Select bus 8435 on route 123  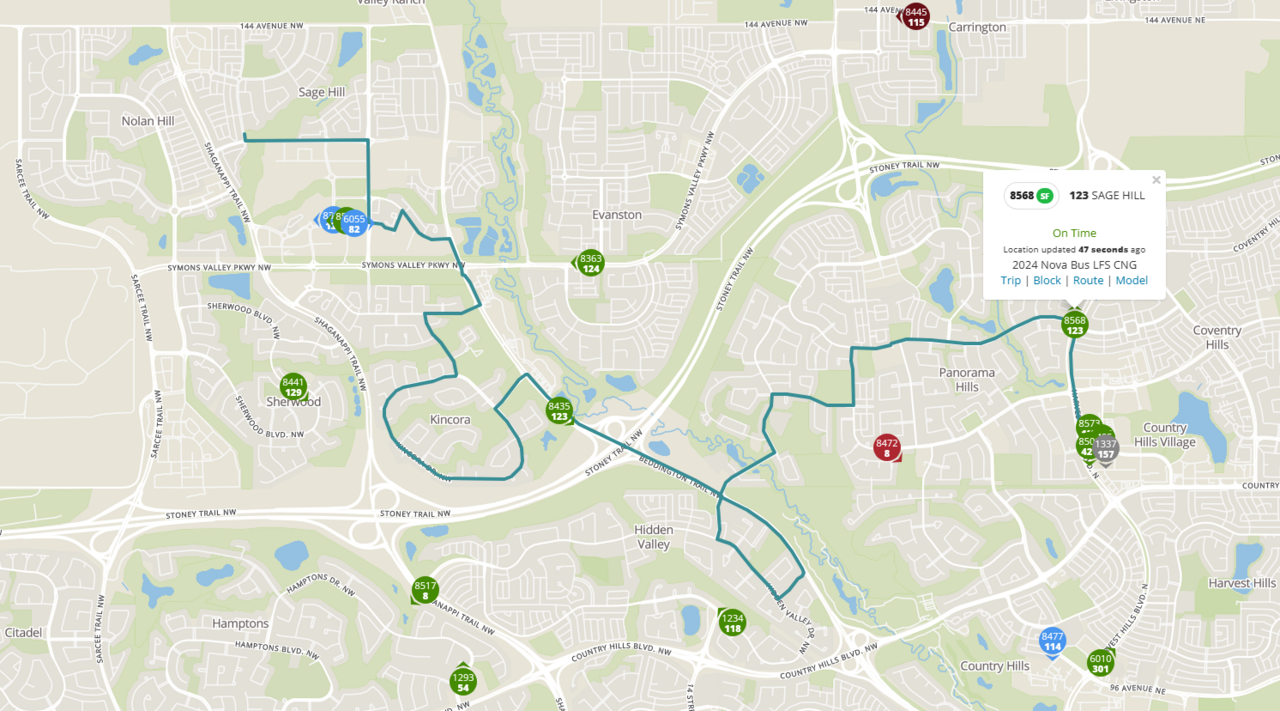[559, 411]
